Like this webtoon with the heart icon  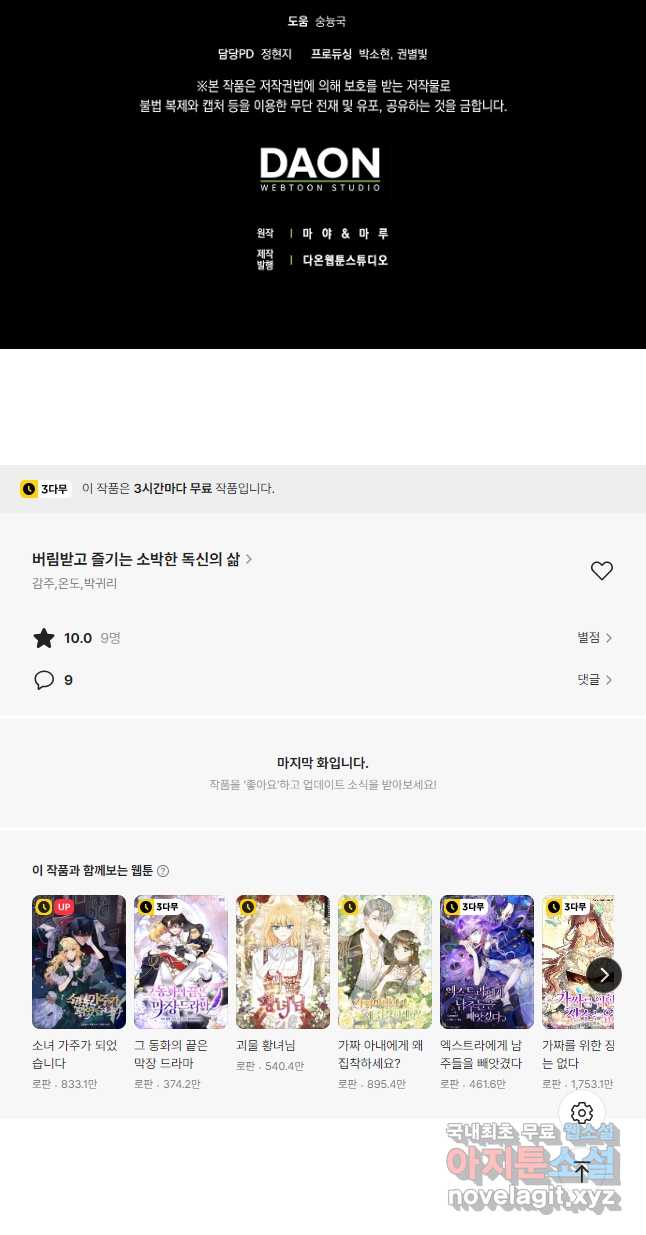pyautogui.click(x=601, y=571)
